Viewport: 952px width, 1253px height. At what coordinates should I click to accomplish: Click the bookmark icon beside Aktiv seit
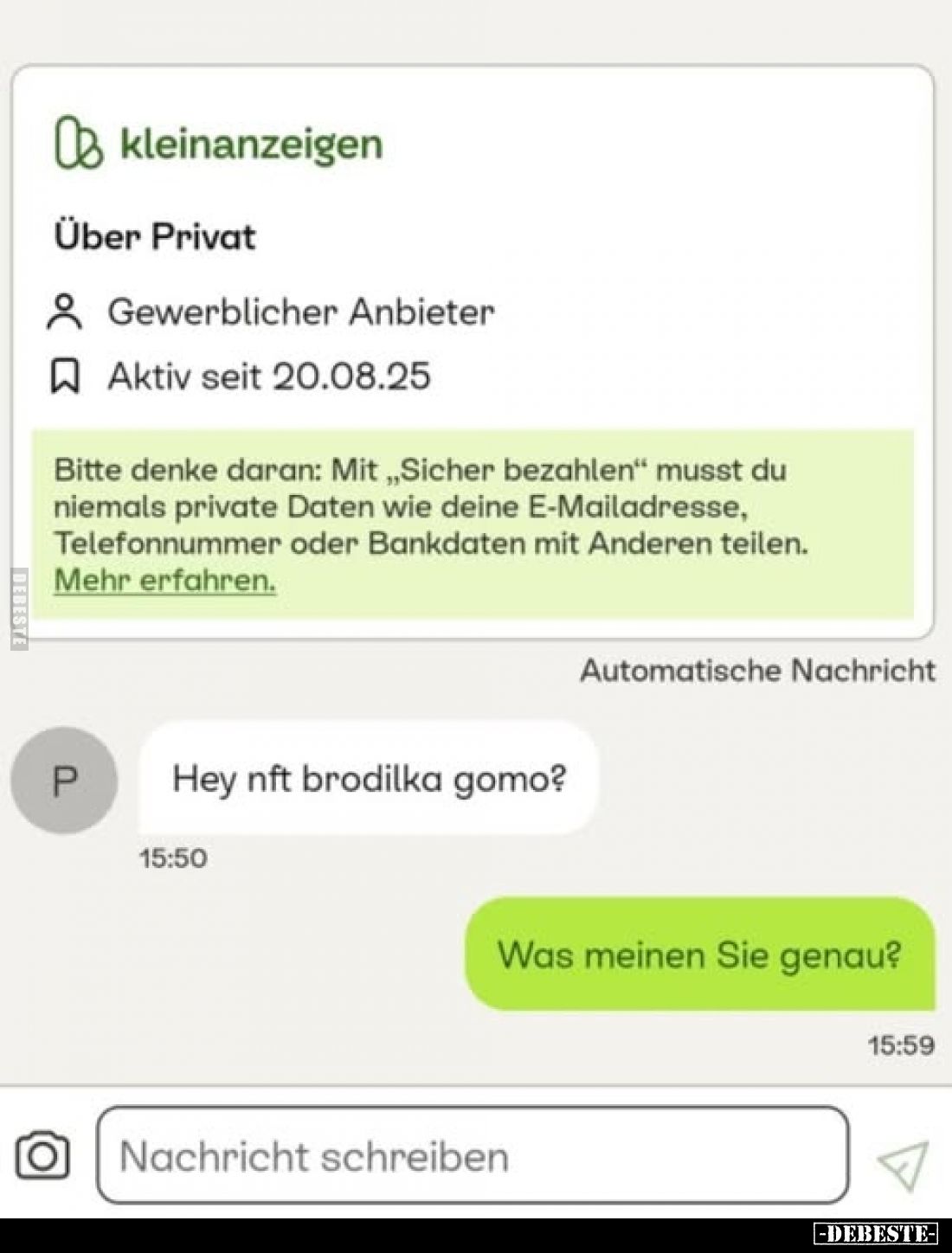pos(65,374)
